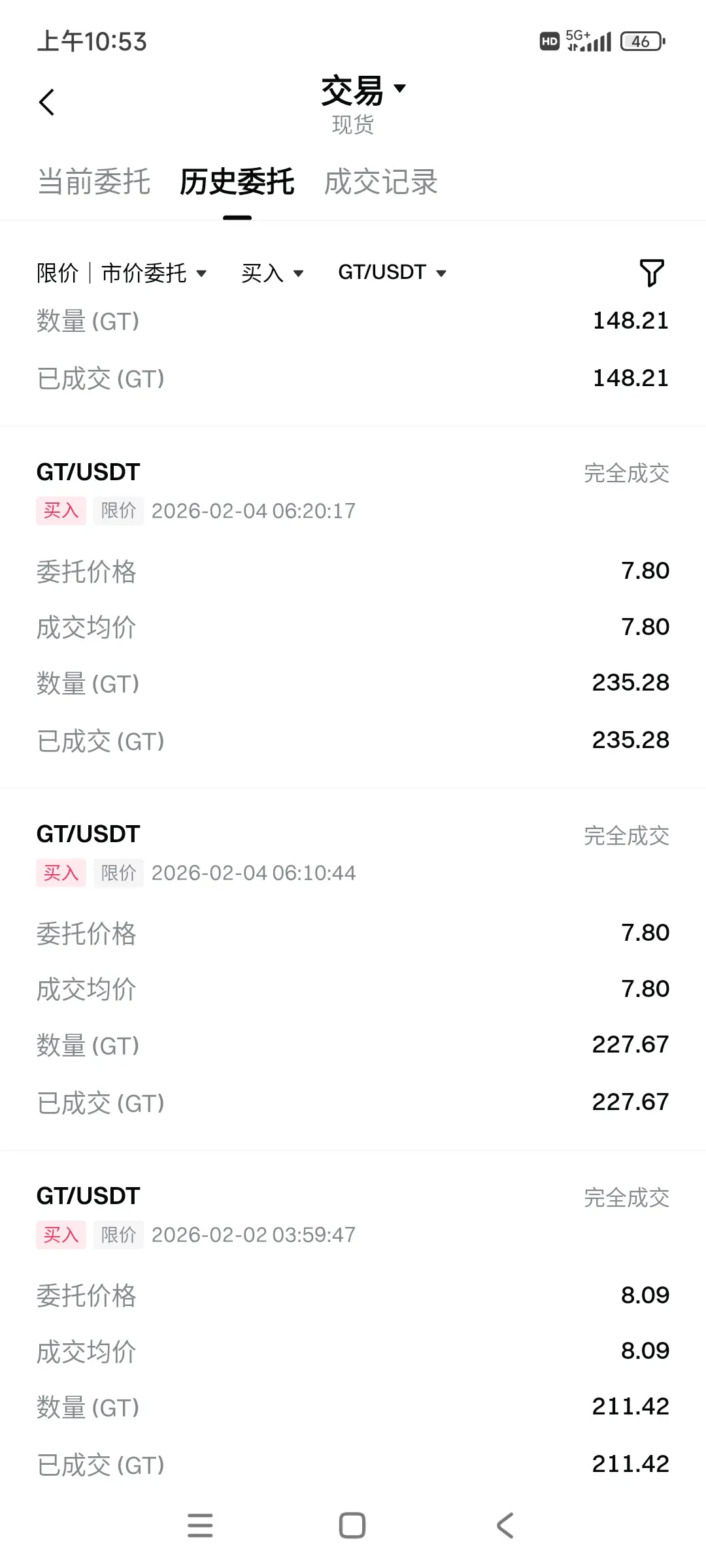This screenshot has height=1568, width=706.
Task: Open recent apps from the navigation bar
Action: (200, 1526)
